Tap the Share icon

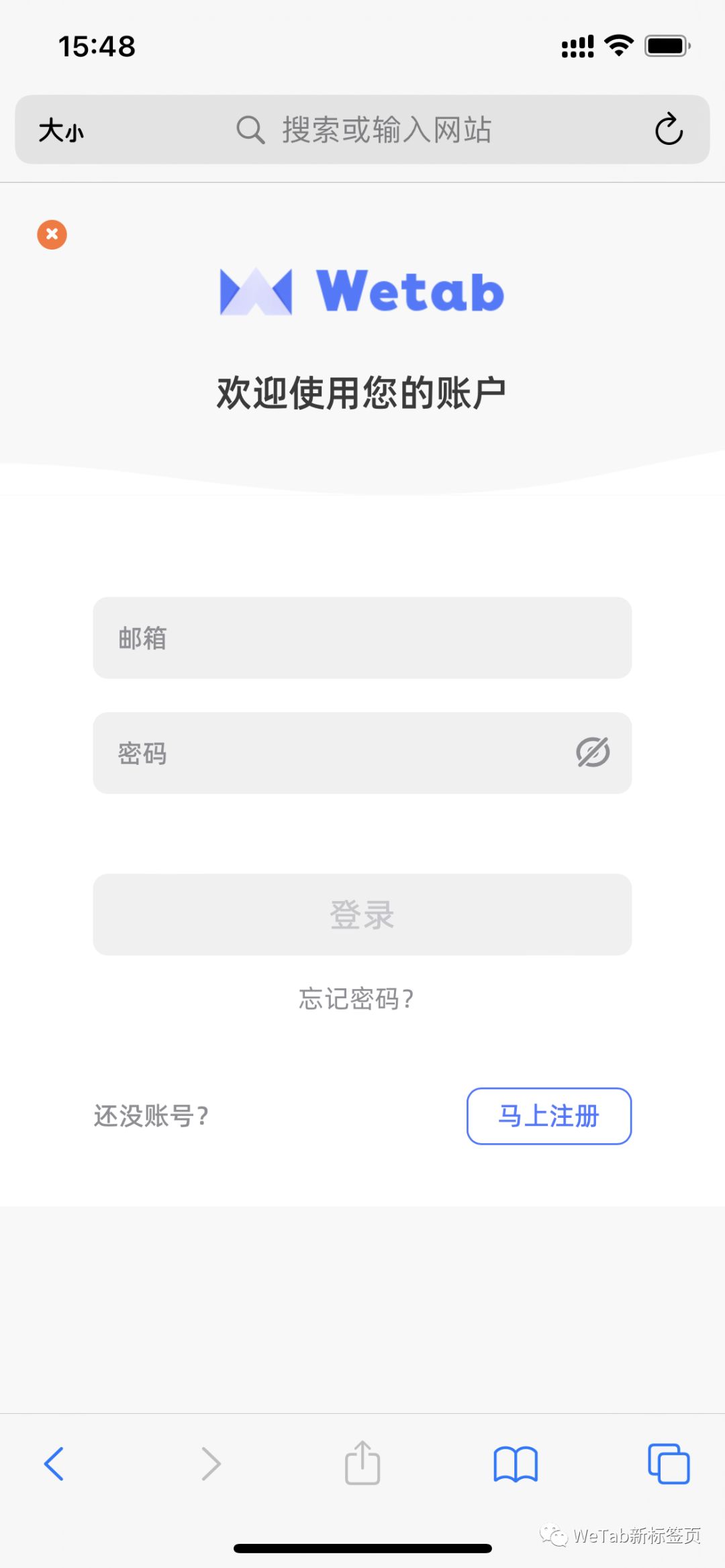pos(362,1465)
